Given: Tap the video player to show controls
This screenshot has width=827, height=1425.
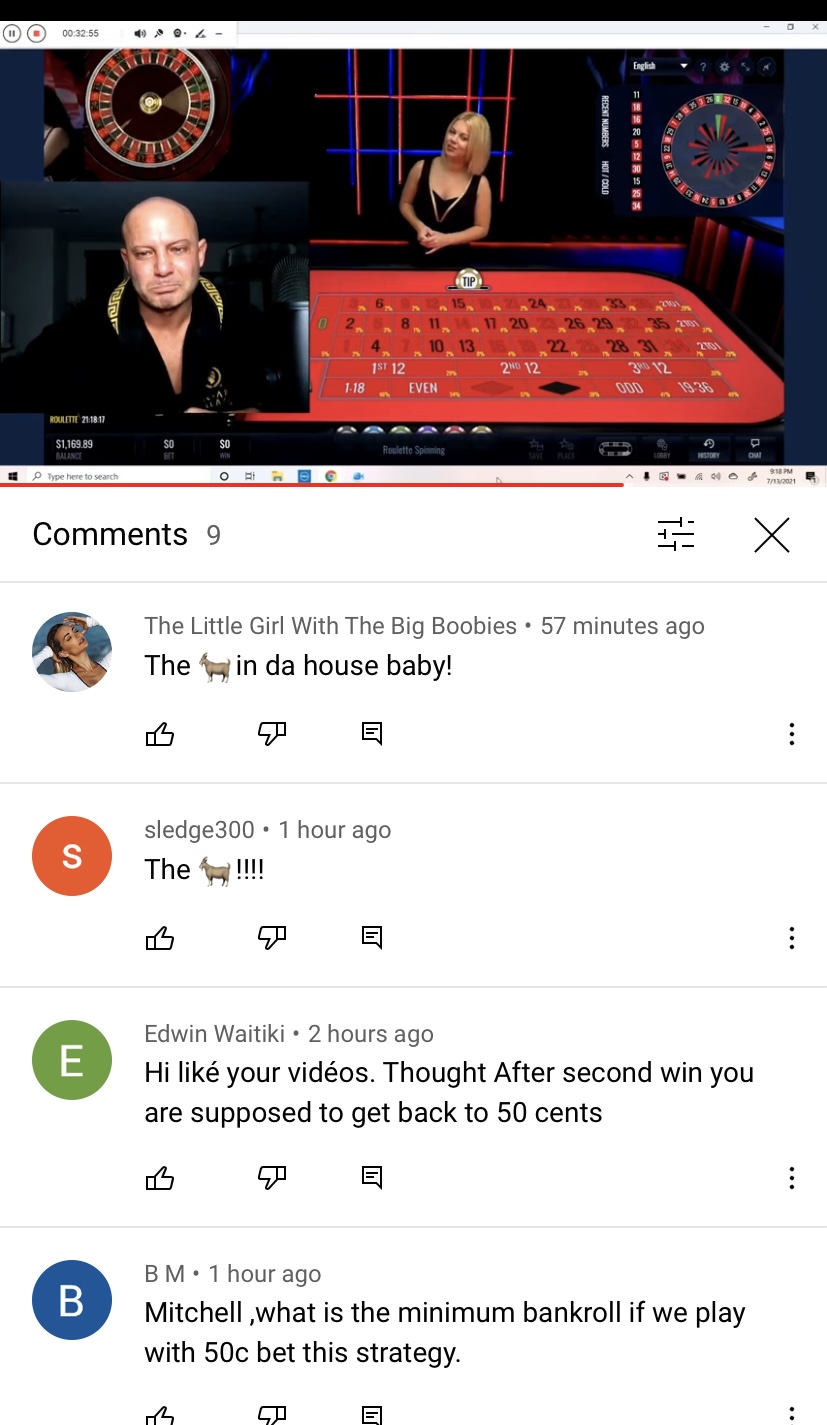Looking at the screenshot, I should click(413, 250).
